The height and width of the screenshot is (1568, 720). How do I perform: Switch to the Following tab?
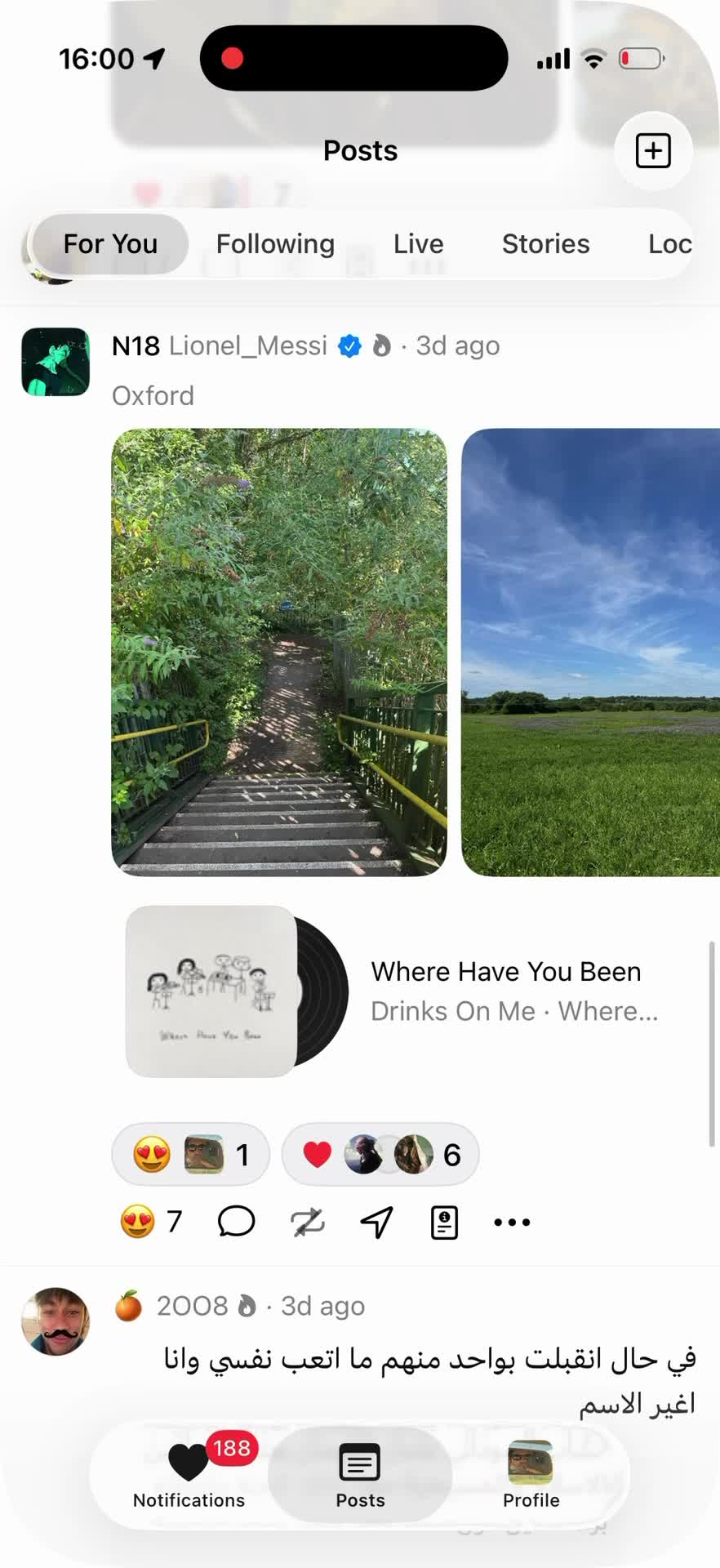275,243
